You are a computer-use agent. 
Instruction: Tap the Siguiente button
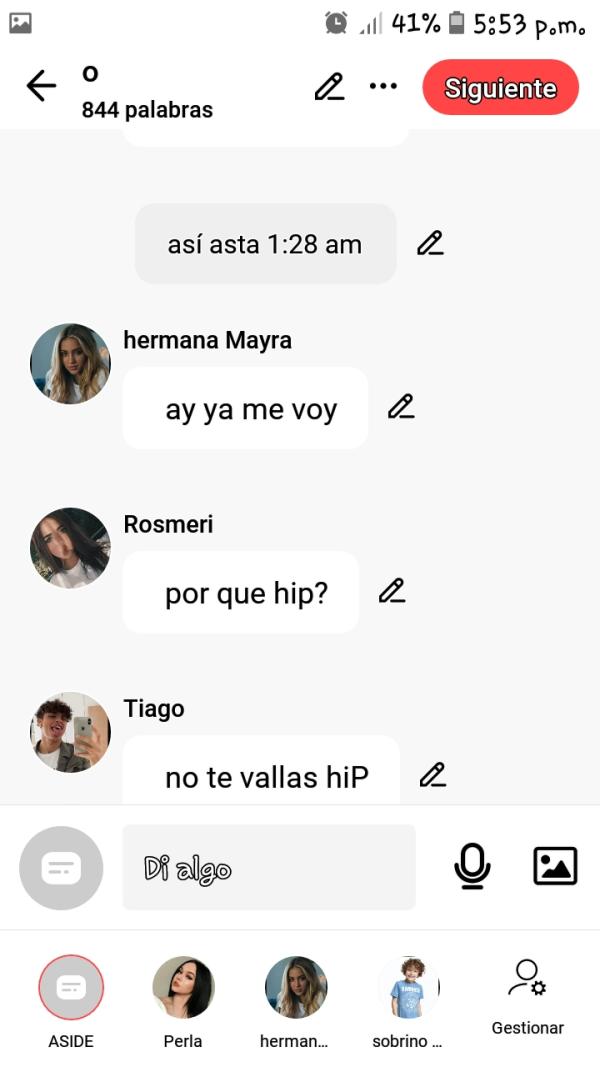500,88
